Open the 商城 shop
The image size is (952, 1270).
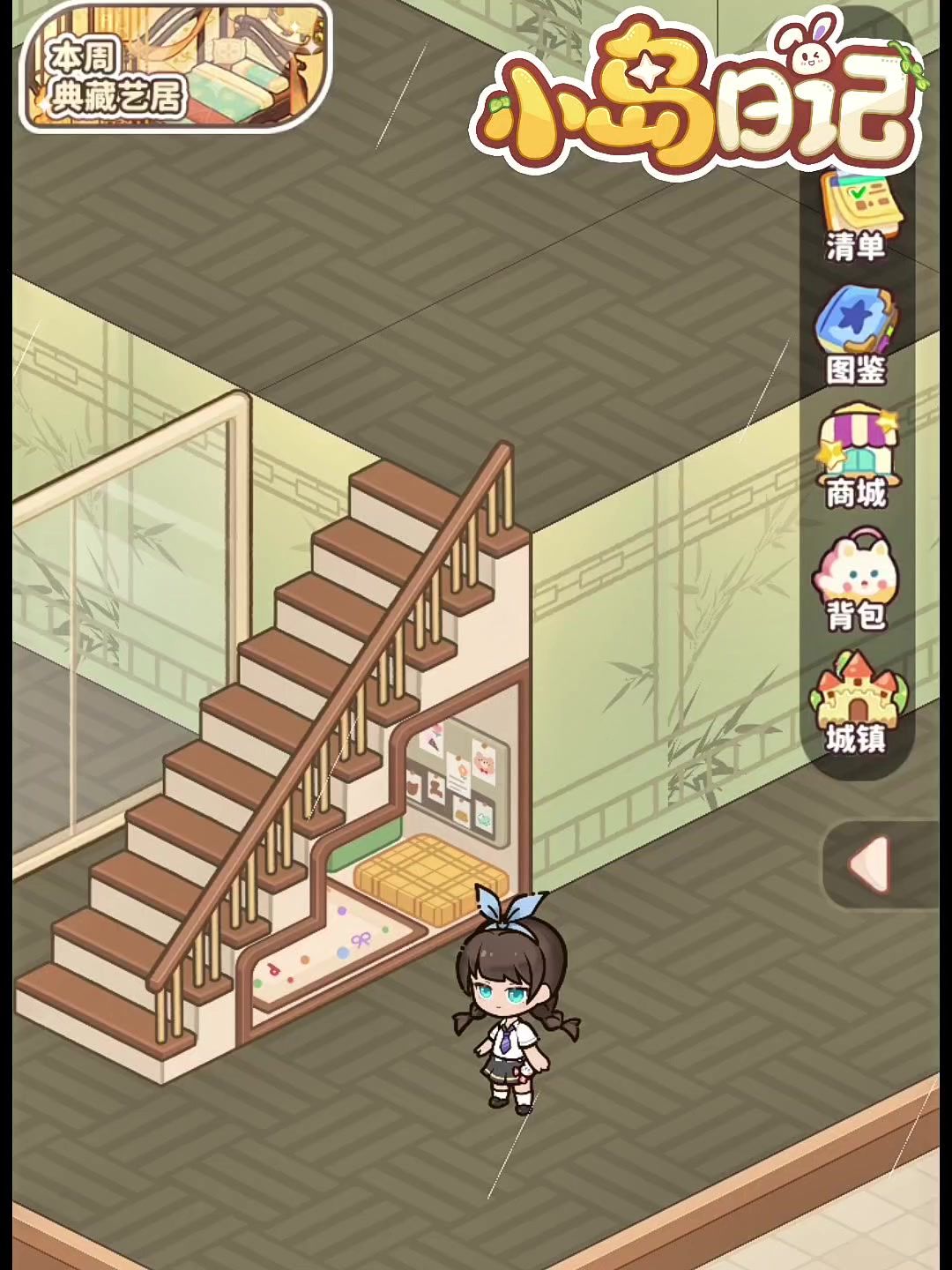pyautogui.click(x=857, y=459)
